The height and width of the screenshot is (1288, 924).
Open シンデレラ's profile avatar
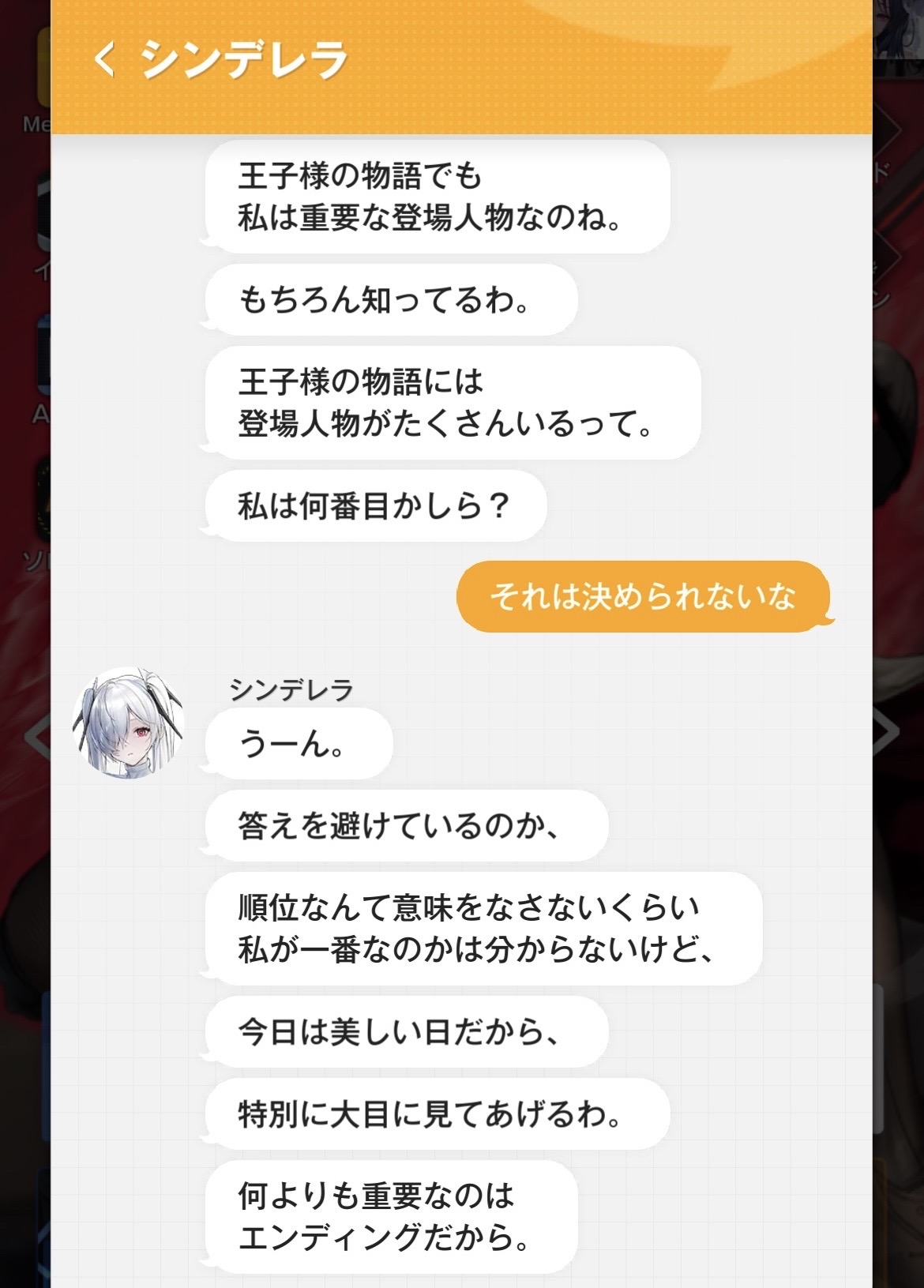click(x=129, y=722)
